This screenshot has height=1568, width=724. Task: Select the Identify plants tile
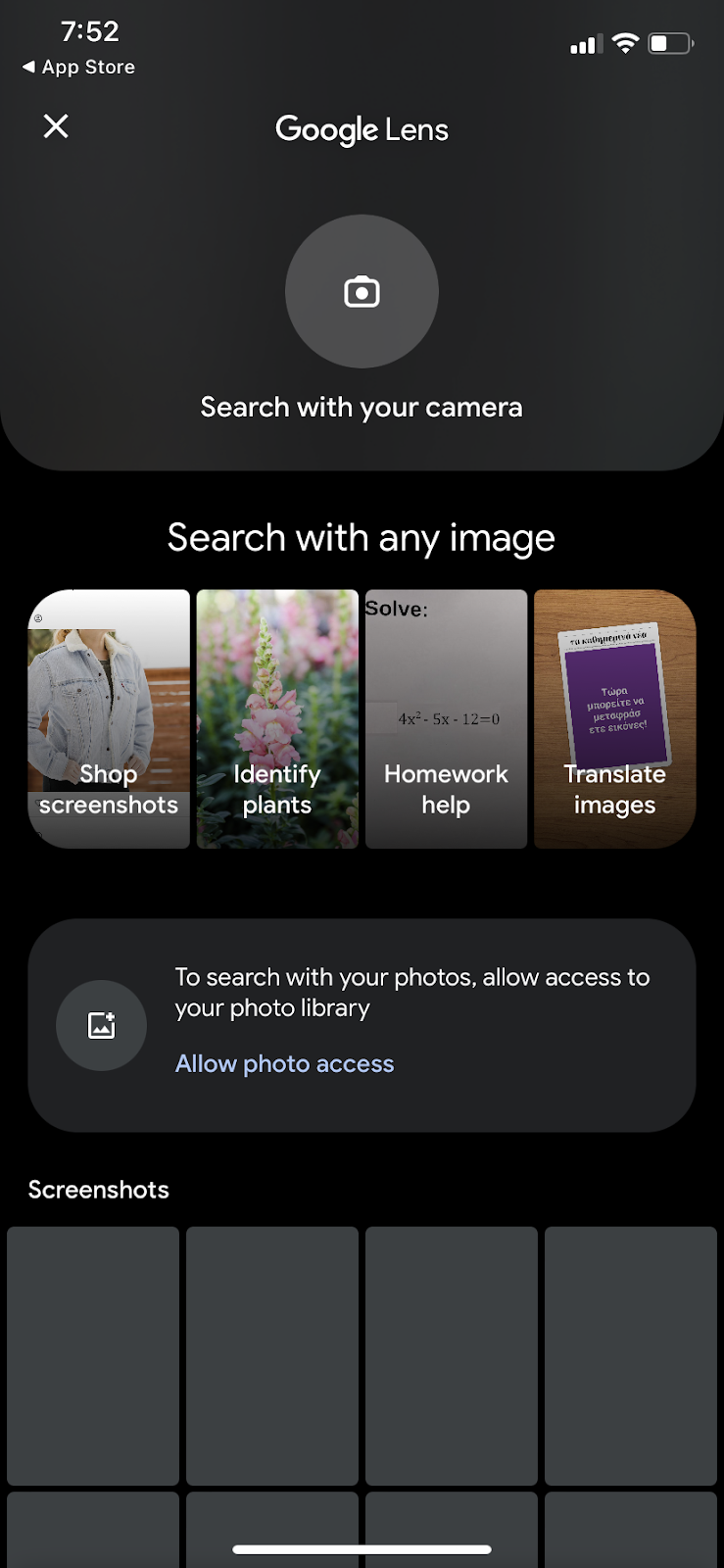pyautogui.click(x=277, y=719)
